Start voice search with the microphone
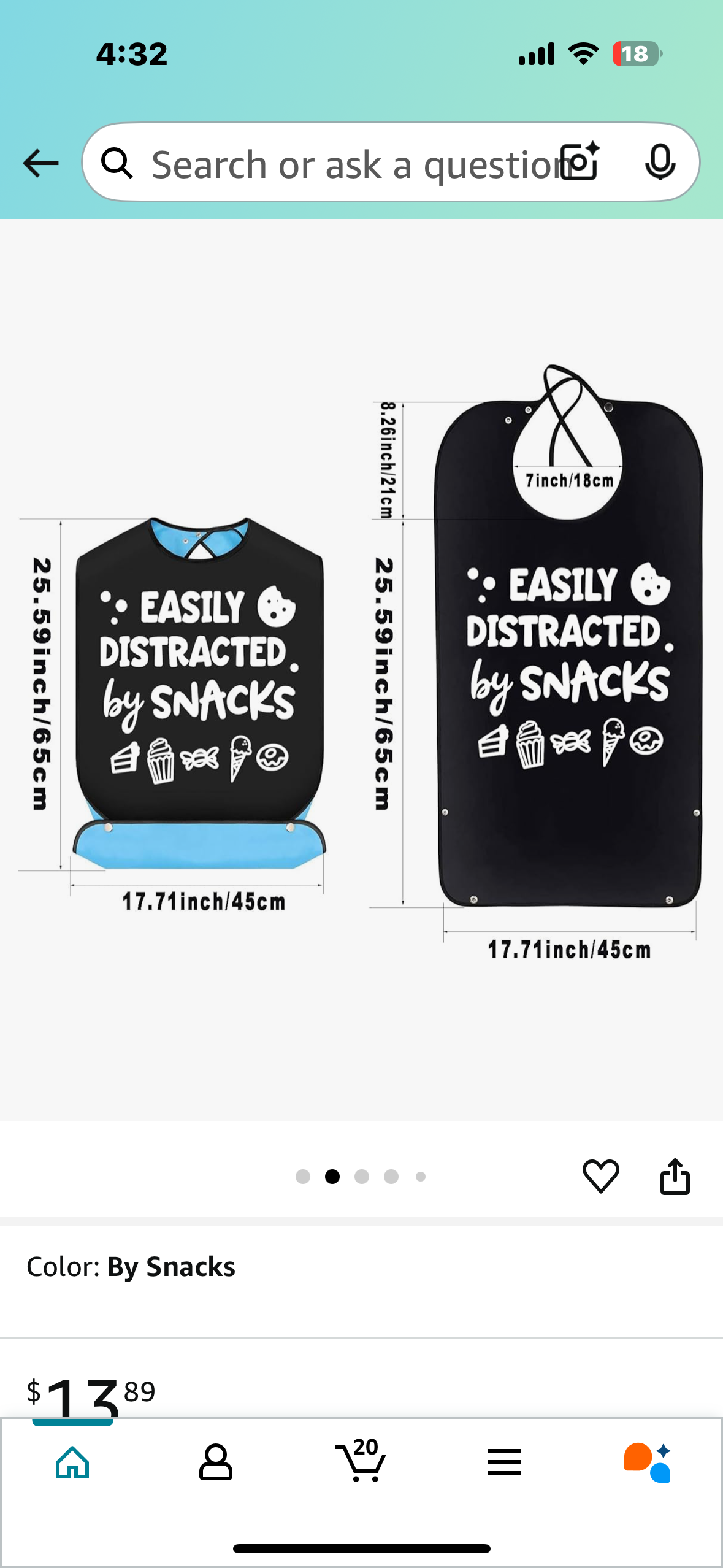Image resolution: width=723 pixels, height=1568 pixels. [x=660, y=163]
